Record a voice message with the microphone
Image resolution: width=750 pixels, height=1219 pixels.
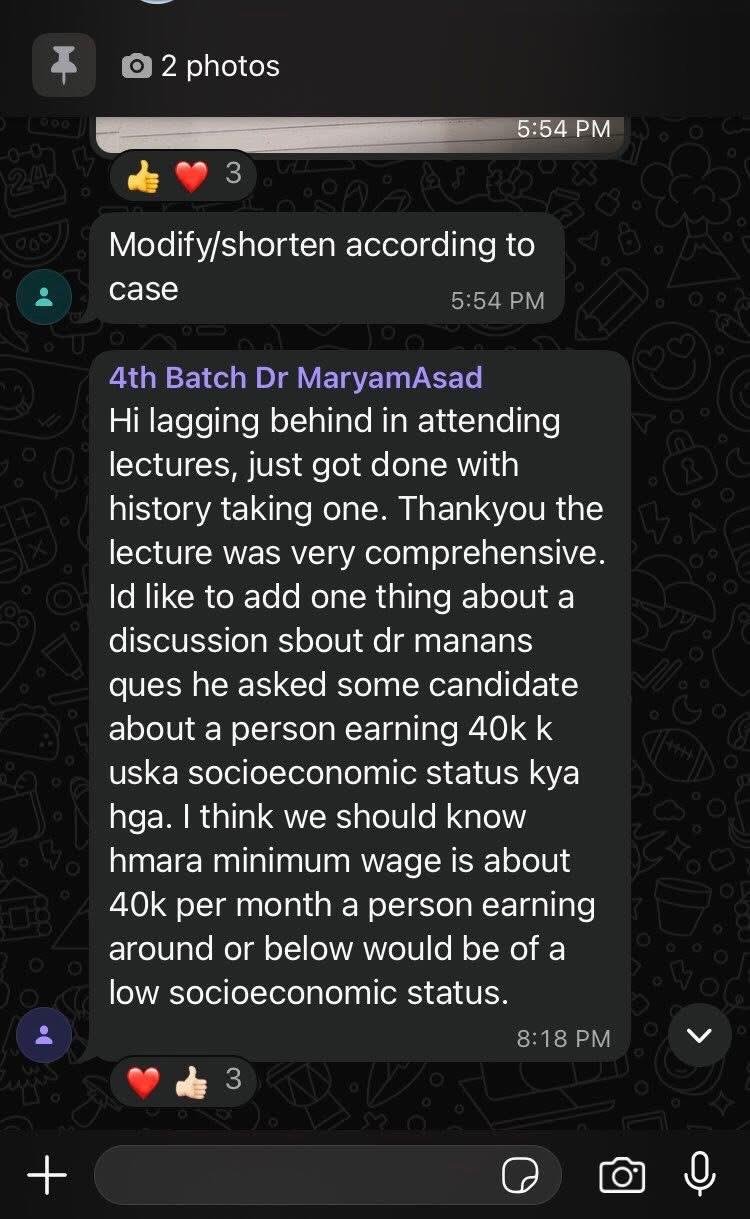pyautogui.click(x=699, y=1174)
